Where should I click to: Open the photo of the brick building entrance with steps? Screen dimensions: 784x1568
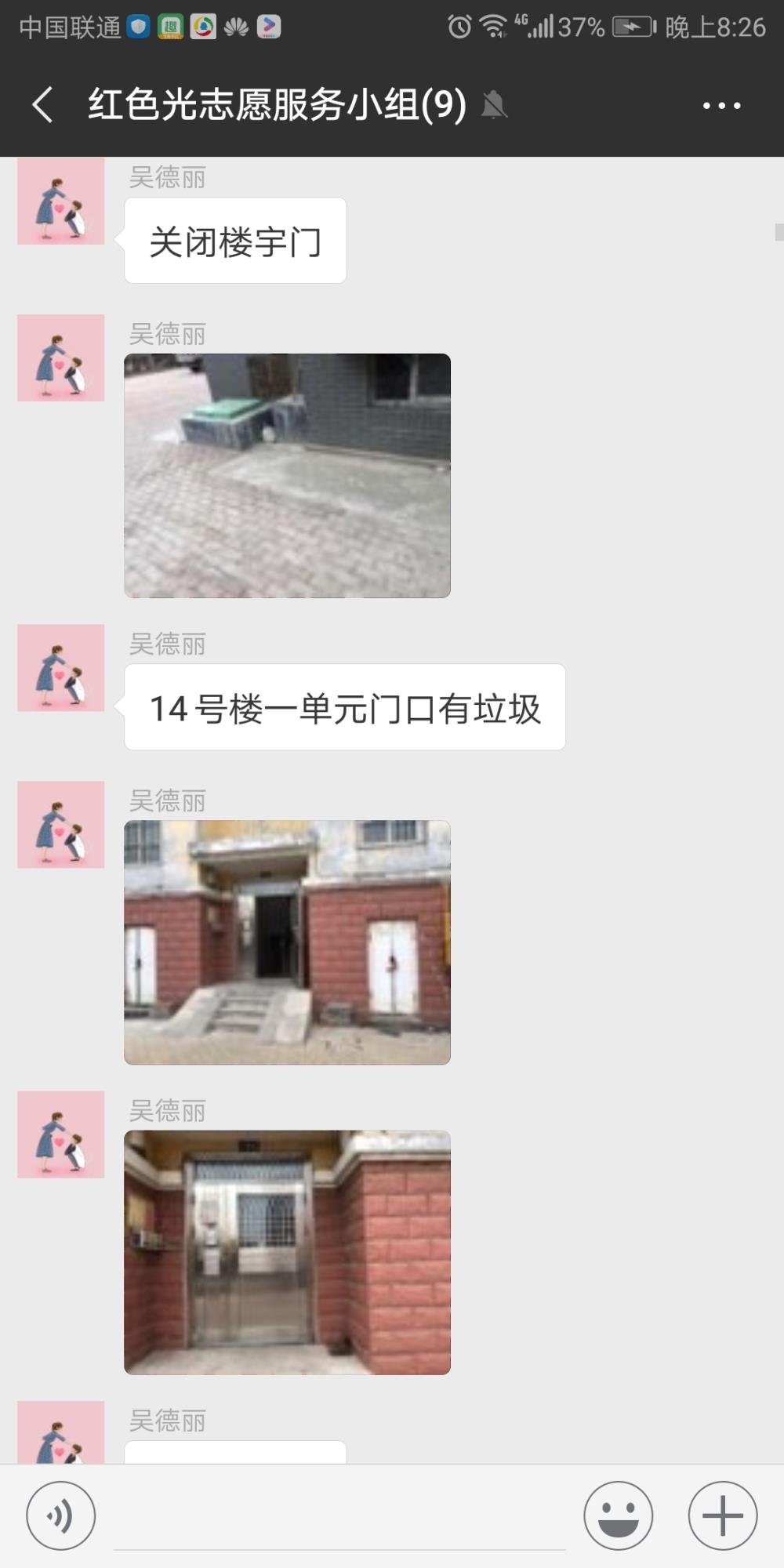pos(287,942)
